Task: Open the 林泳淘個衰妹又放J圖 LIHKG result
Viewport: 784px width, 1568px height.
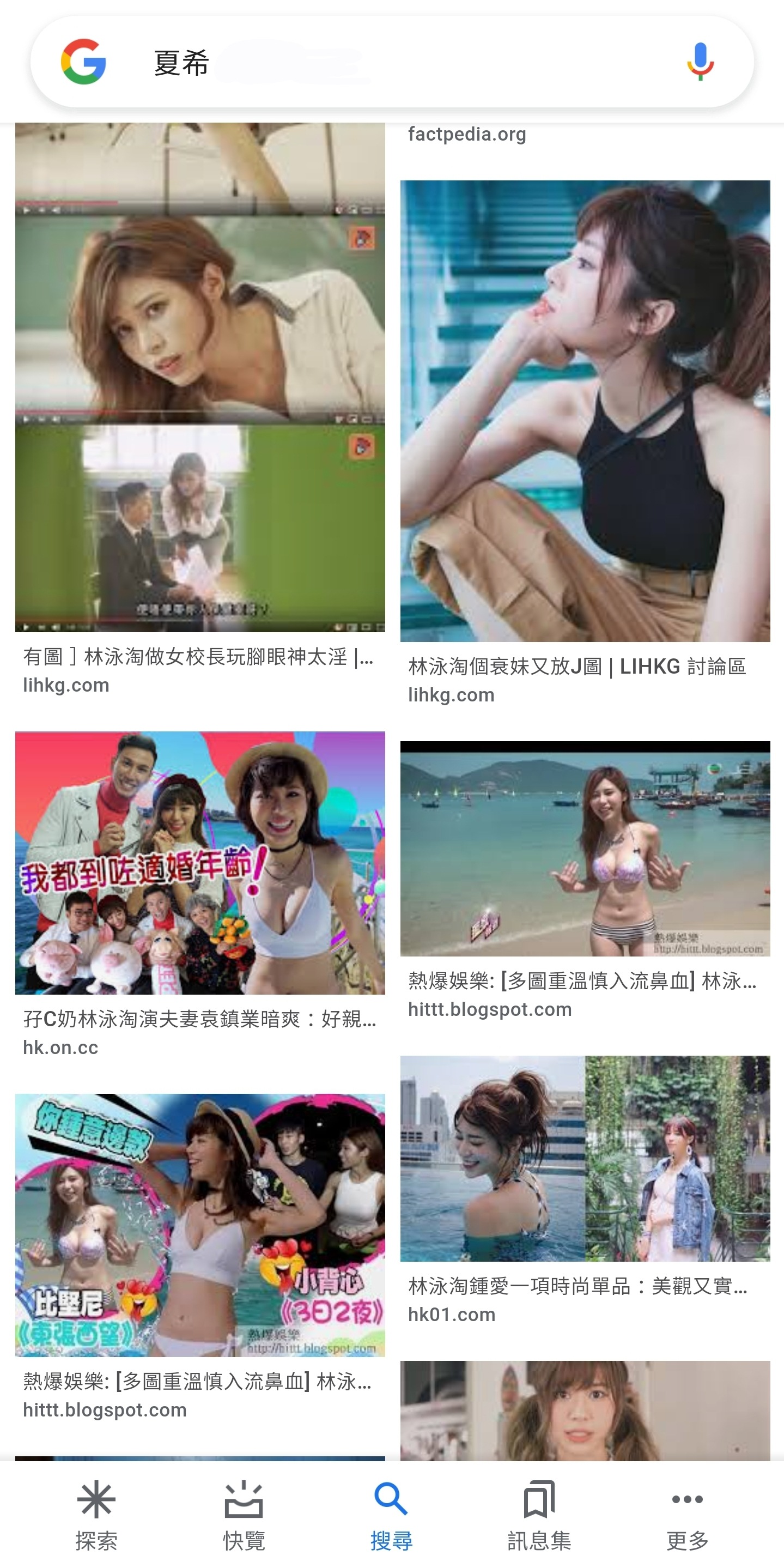Action: tap(585, 411)
